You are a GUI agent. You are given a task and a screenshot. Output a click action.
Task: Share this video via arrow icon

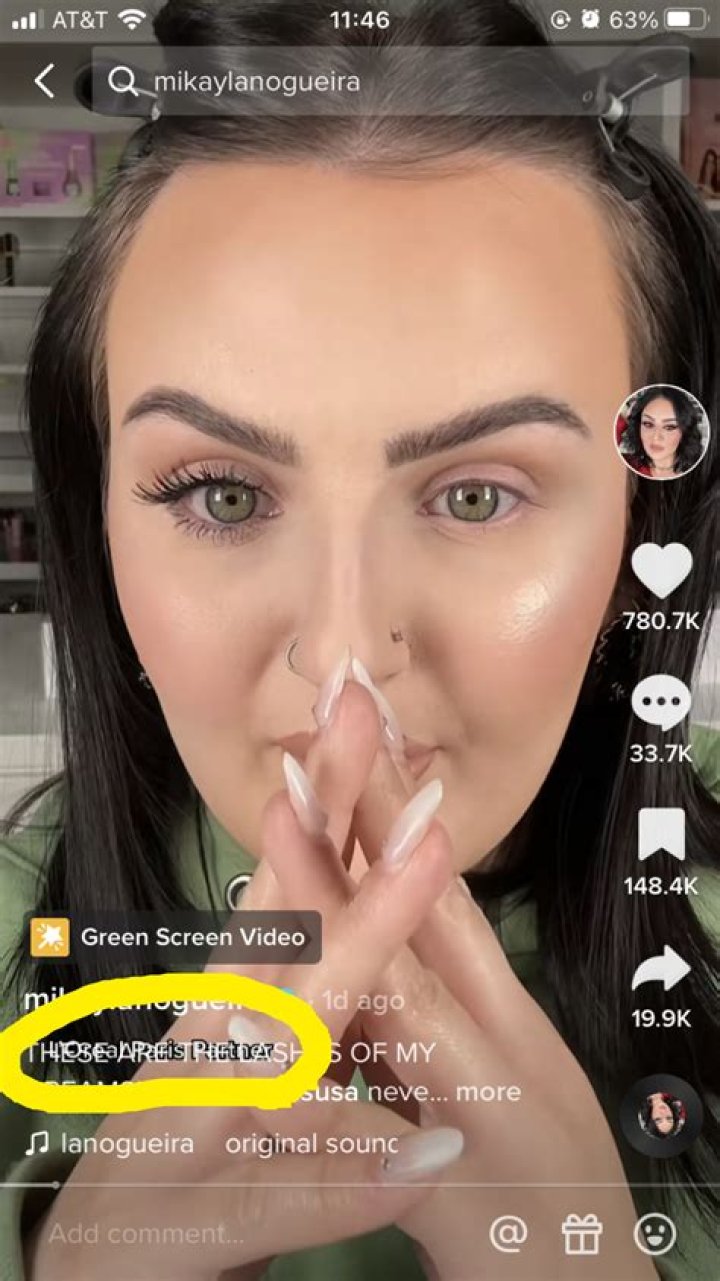coord(661,970)
